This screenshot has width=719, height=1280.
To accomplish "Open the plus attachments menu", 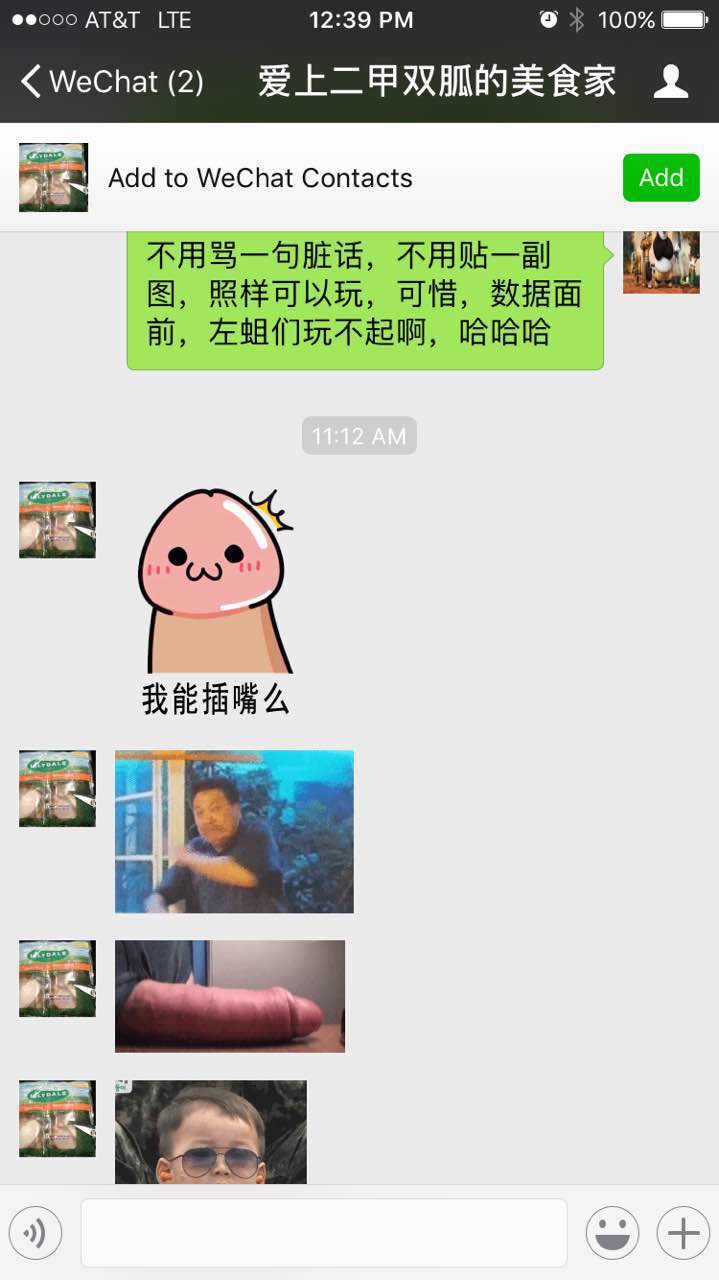I will pos(683,1233).
